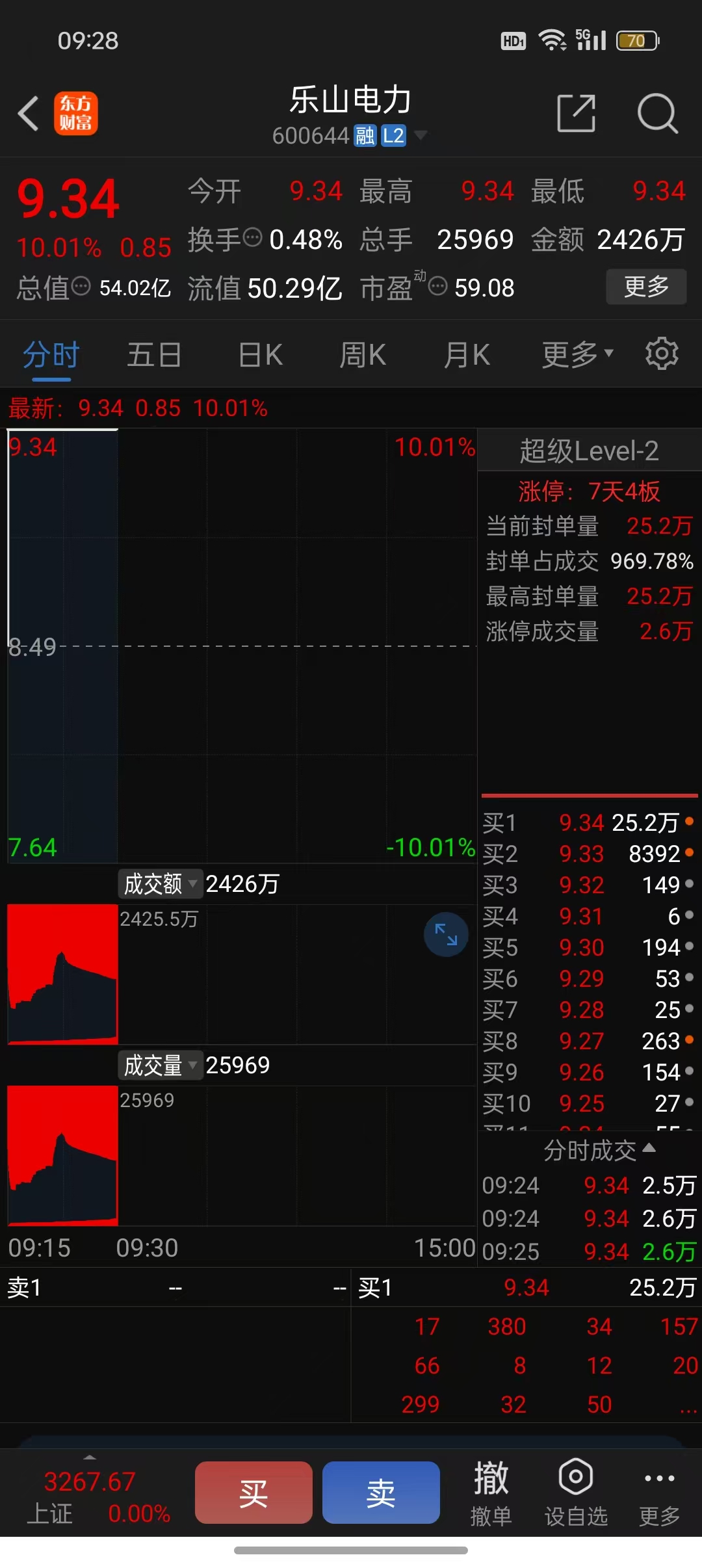Screen dimensions: 702x1568
Task: Tap the red 买 buy button
Action: click(253, 1493)
